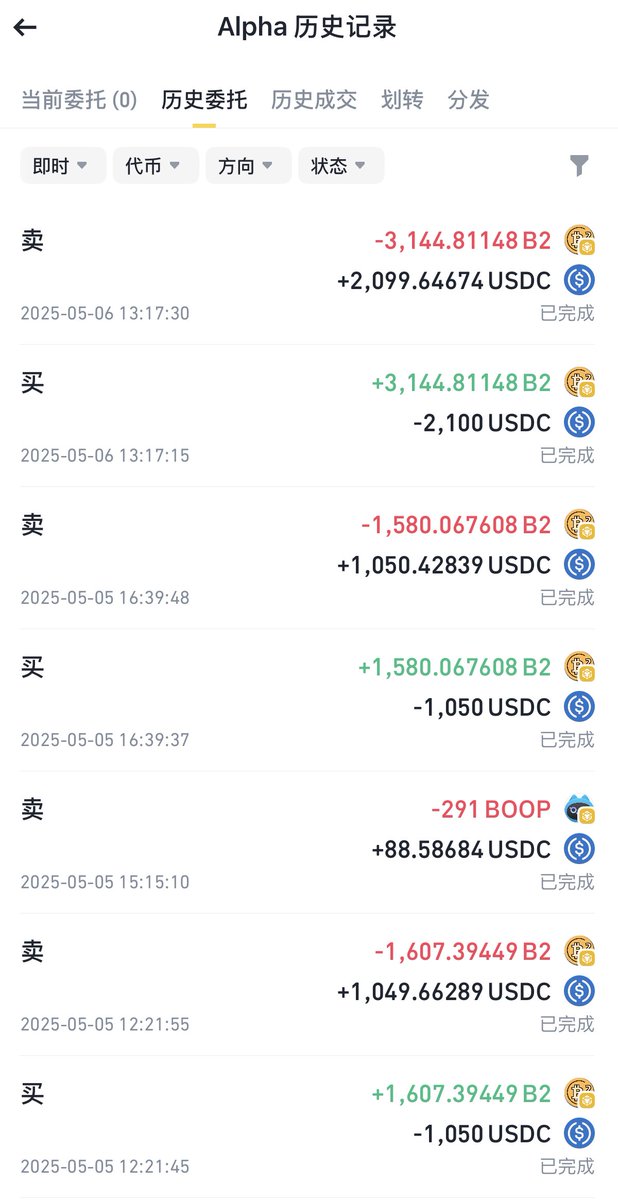The height and width of the screenshot is (1200, 618).
Task: Go back using the top-left arrow
Action: pyautogui.click(x=25, y=27)
